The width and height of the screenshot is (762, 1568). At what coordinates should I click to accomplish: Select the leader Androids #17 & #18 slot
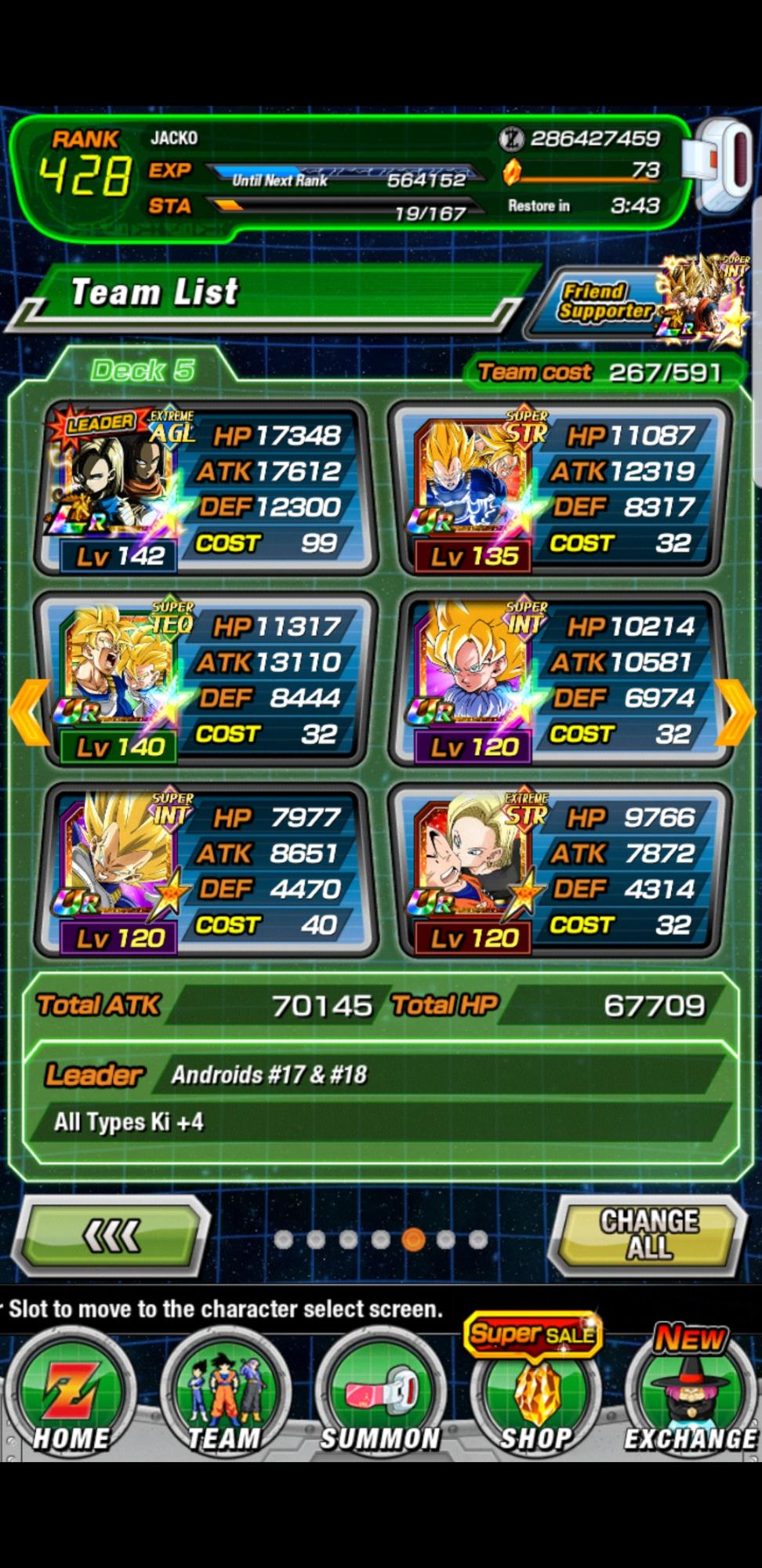pyautogui.click(x=205, y=489)
